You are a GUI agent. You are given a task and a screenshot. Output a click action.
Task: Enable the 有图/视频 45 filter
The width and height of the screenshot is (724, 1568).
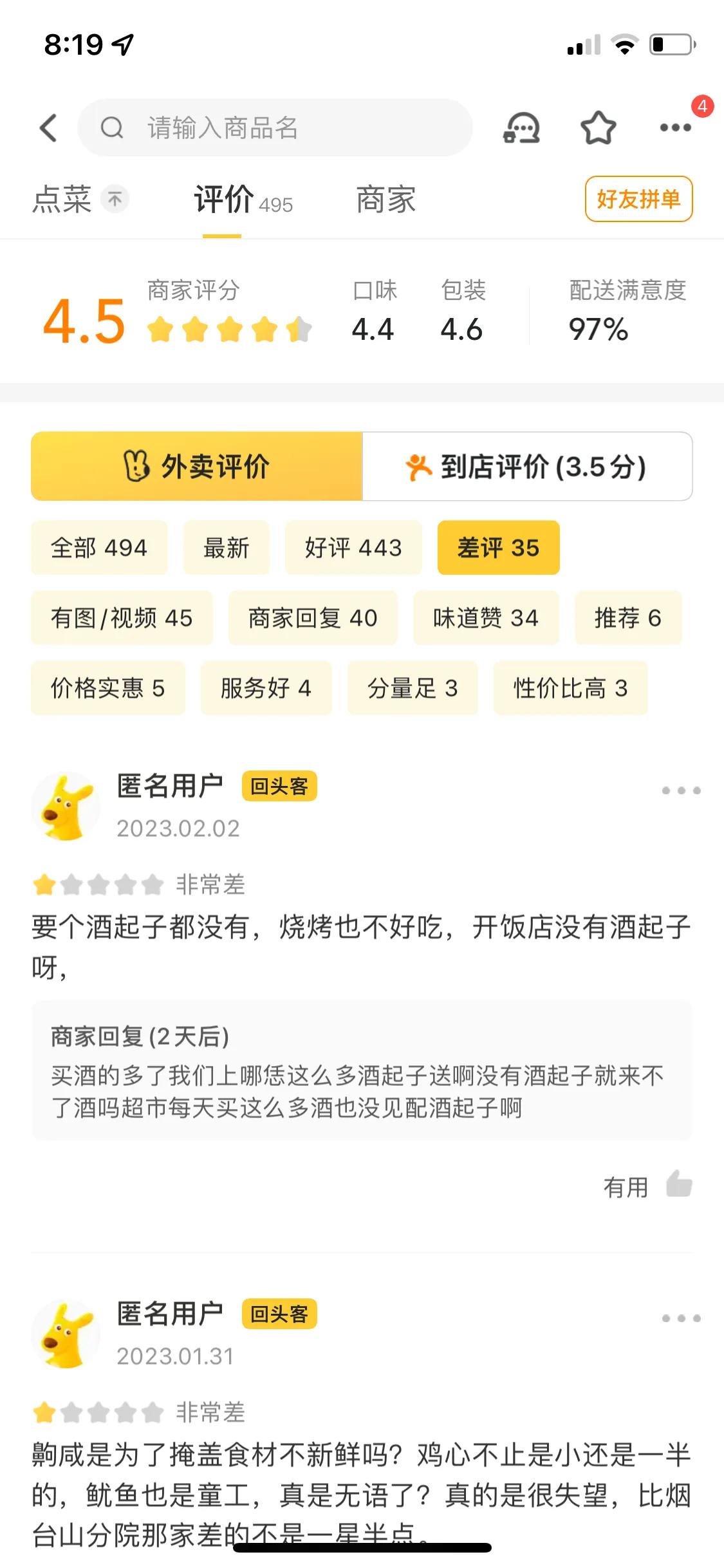[x=121, y=618]
